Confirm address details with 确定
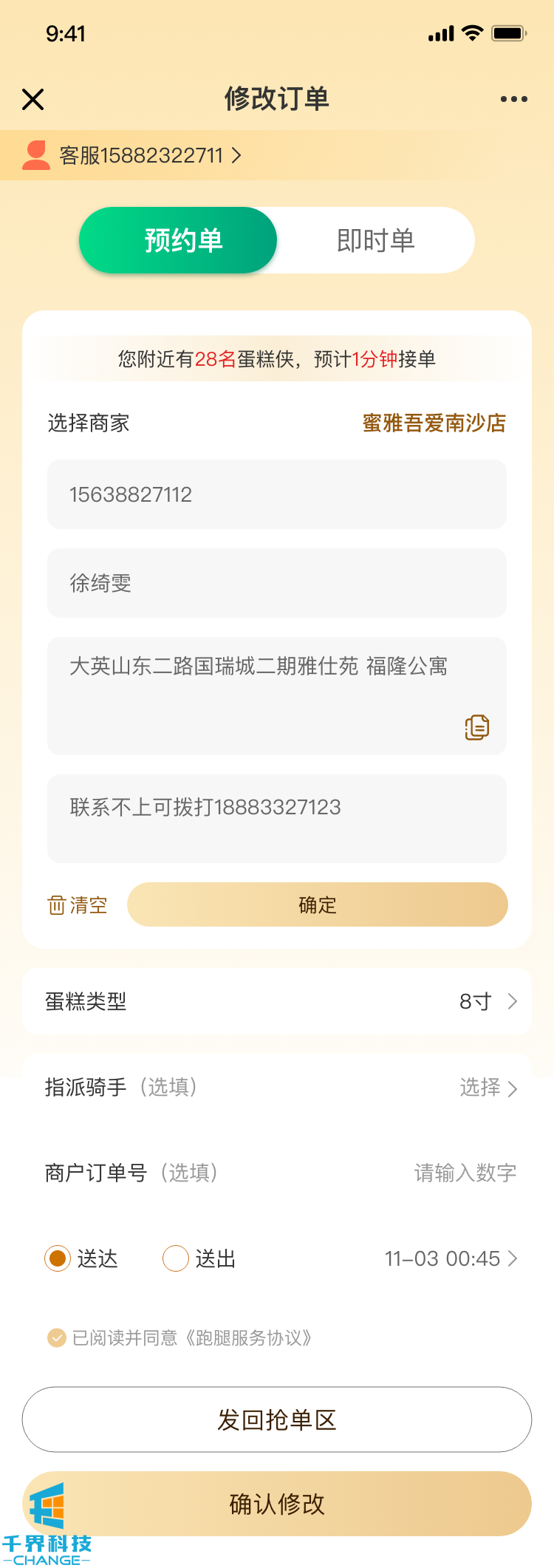Screen dimensions: 554x1568 318,904
